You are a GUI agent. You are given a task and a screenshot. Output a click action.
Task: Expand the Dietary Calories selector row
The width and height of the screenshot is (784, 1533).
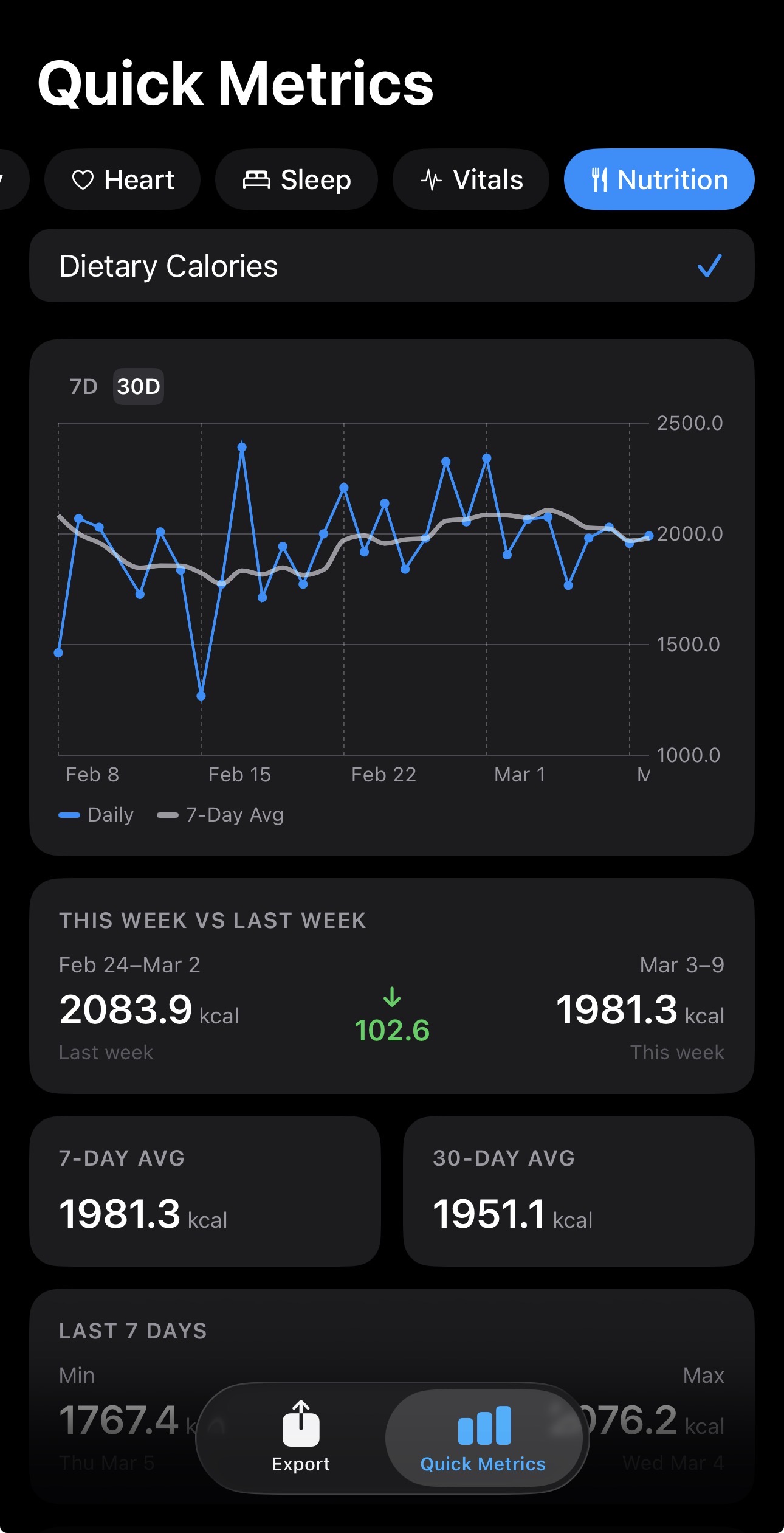tap(389, 266)
